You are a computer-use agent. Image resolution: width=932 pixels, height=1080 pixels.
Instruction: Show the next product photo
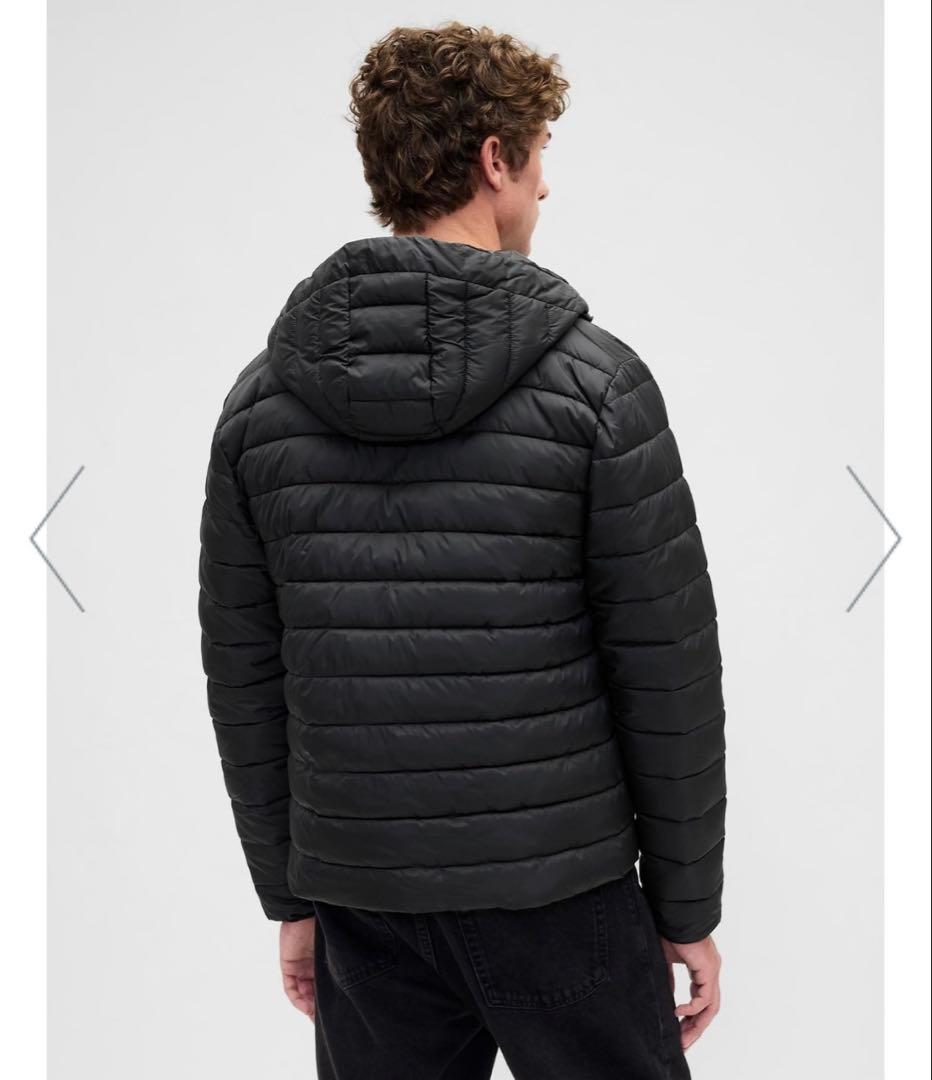coord(874,538)
